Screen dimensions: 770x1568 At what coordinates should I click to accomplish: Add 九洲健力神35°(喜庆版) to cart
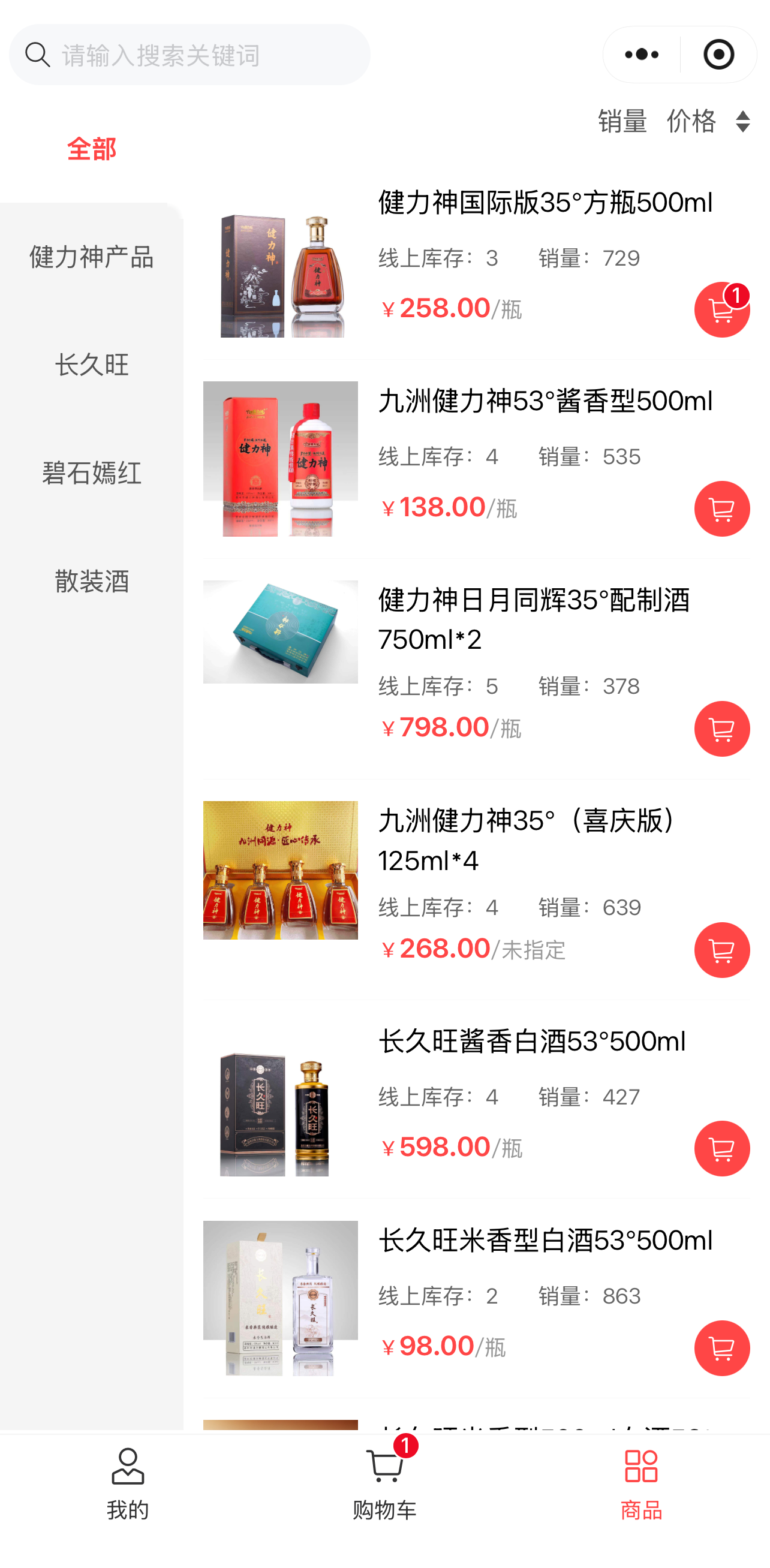pos(721,950)
